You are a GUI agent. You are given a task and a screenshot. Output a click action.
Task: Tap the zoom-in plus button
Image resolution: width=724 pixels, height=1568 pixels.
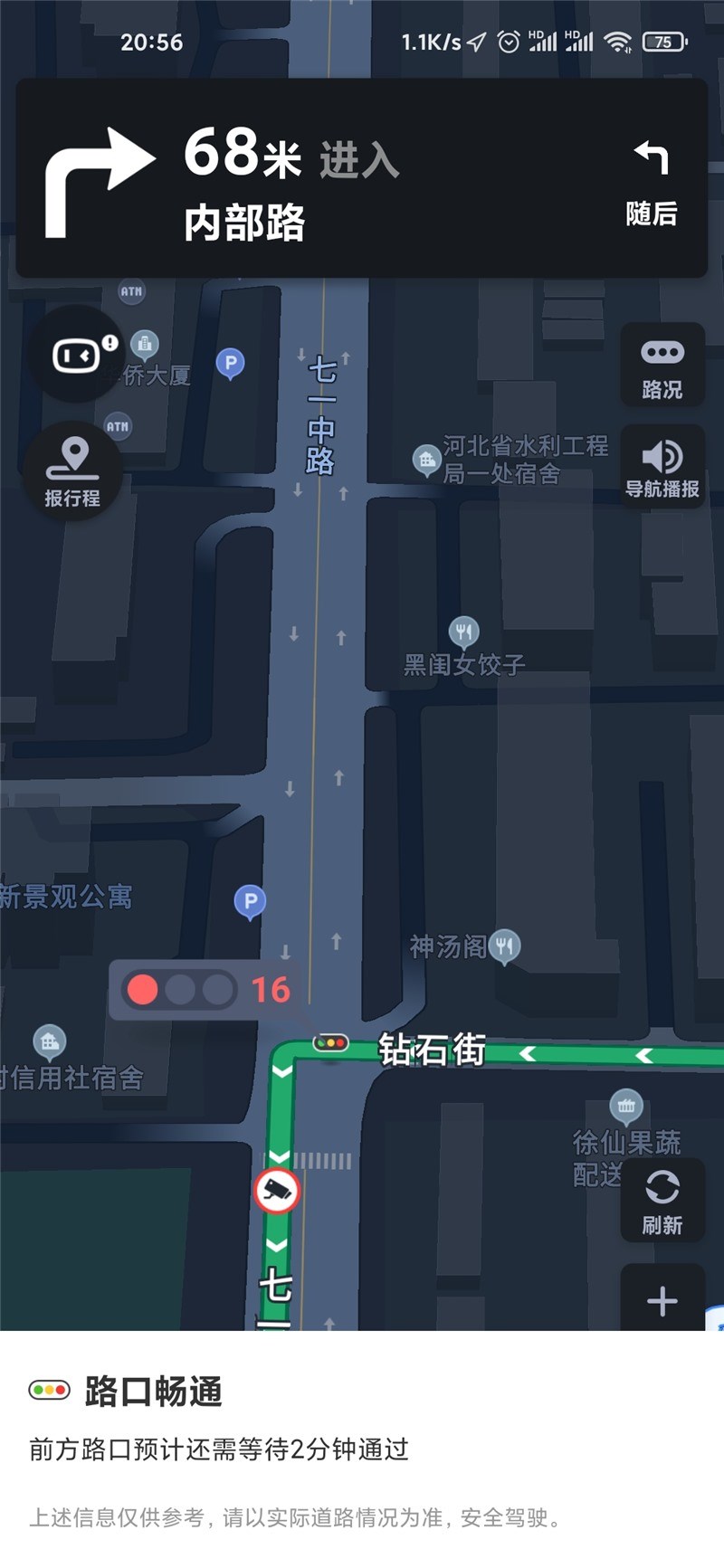tap(662, 1300)
